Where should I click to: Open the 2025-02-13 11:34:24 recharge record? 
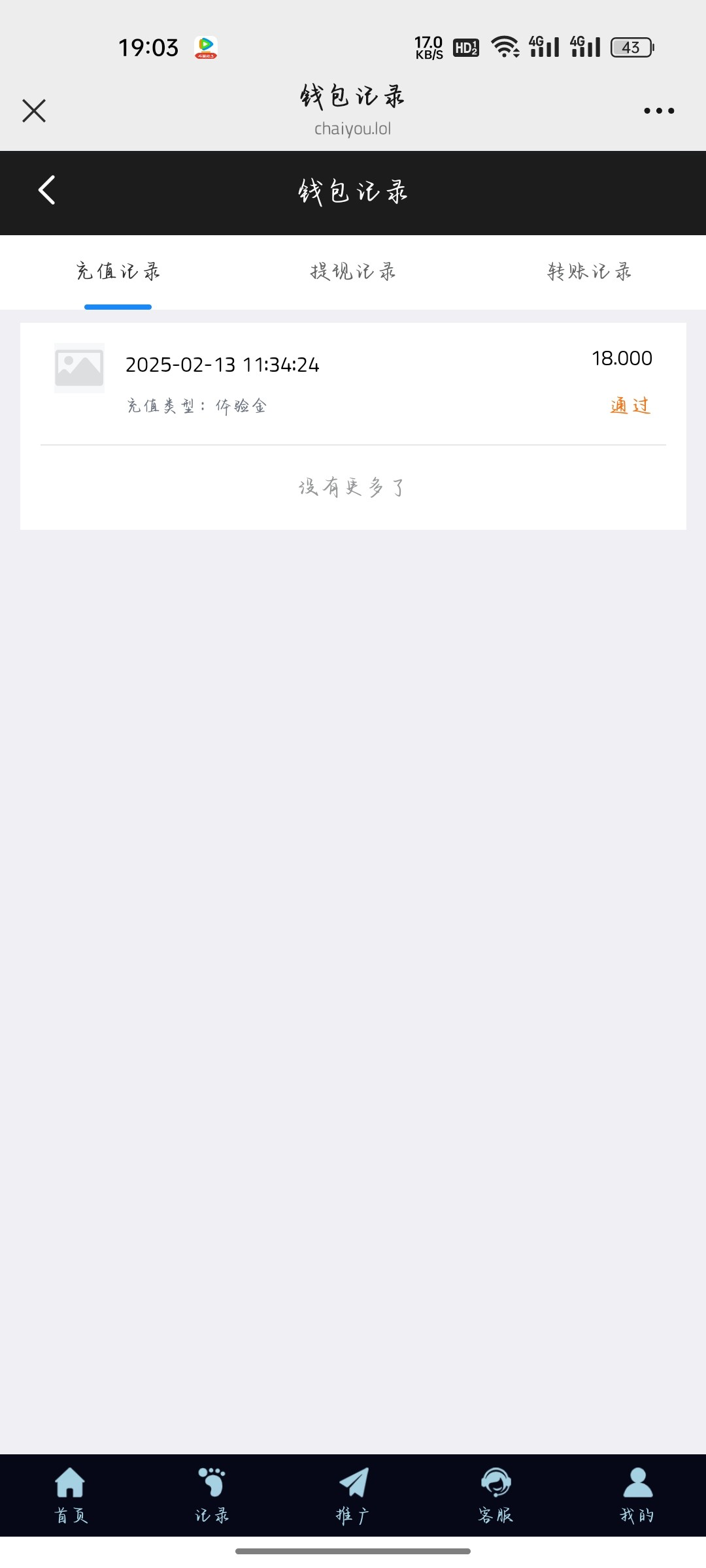[353, 384]
